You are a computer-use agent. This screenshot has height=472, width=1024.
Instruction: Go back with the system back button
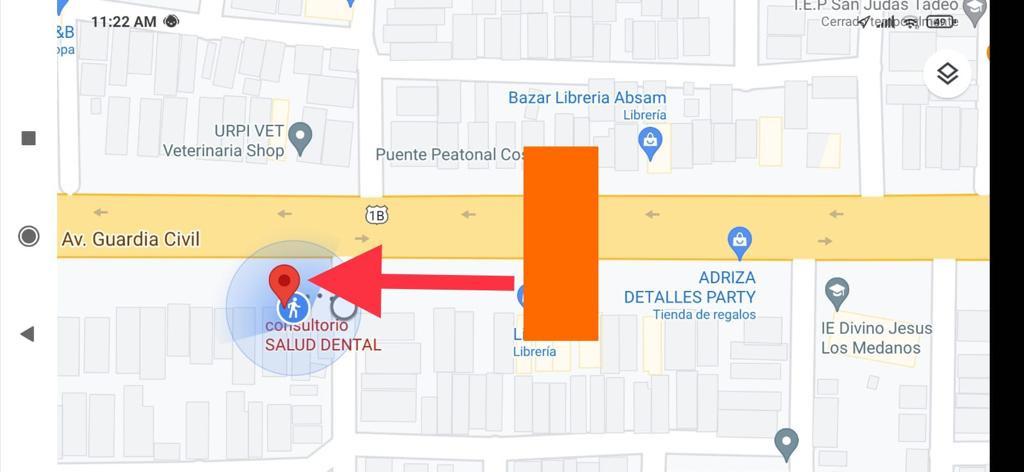click(28, 334)
